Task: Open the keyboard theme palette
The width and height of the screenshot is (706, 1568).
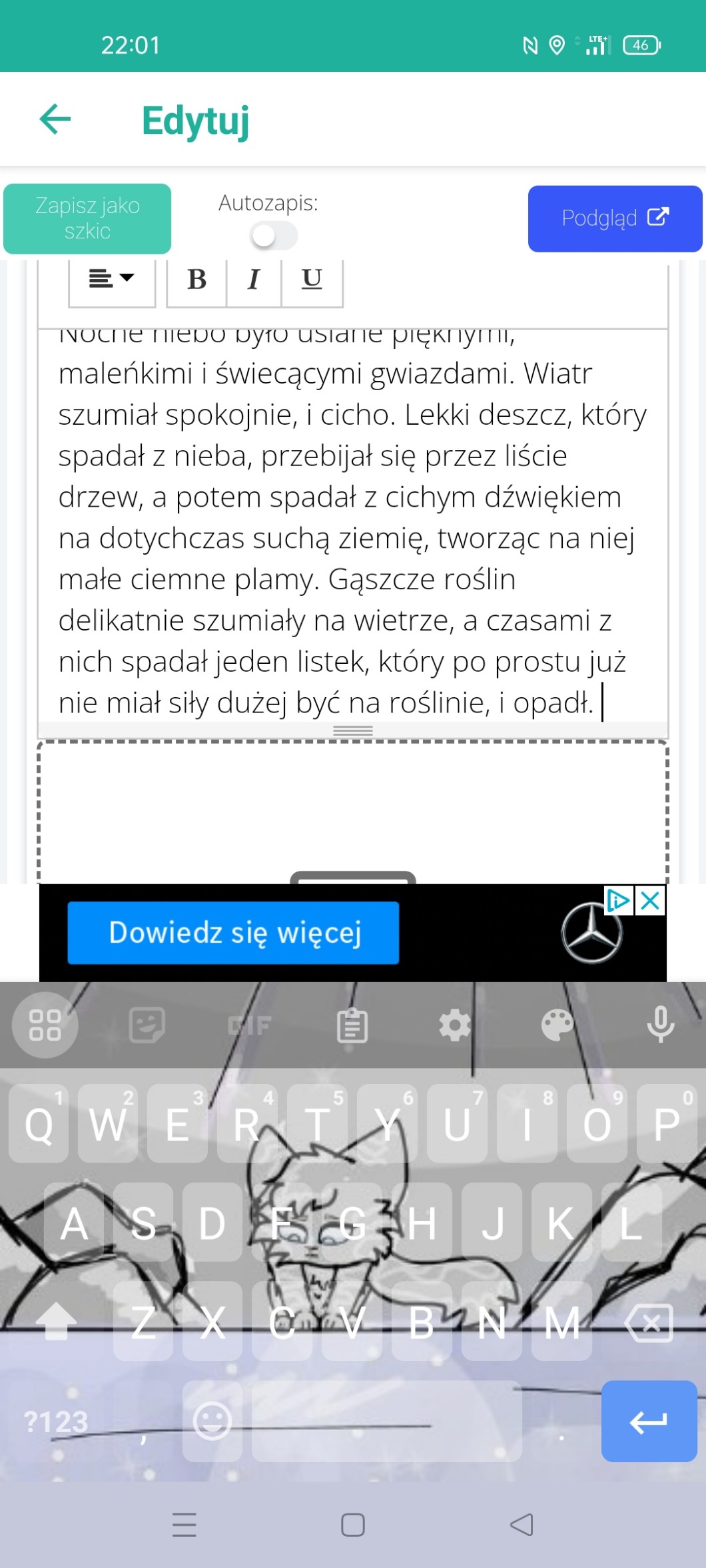Action: [557, 1025]
